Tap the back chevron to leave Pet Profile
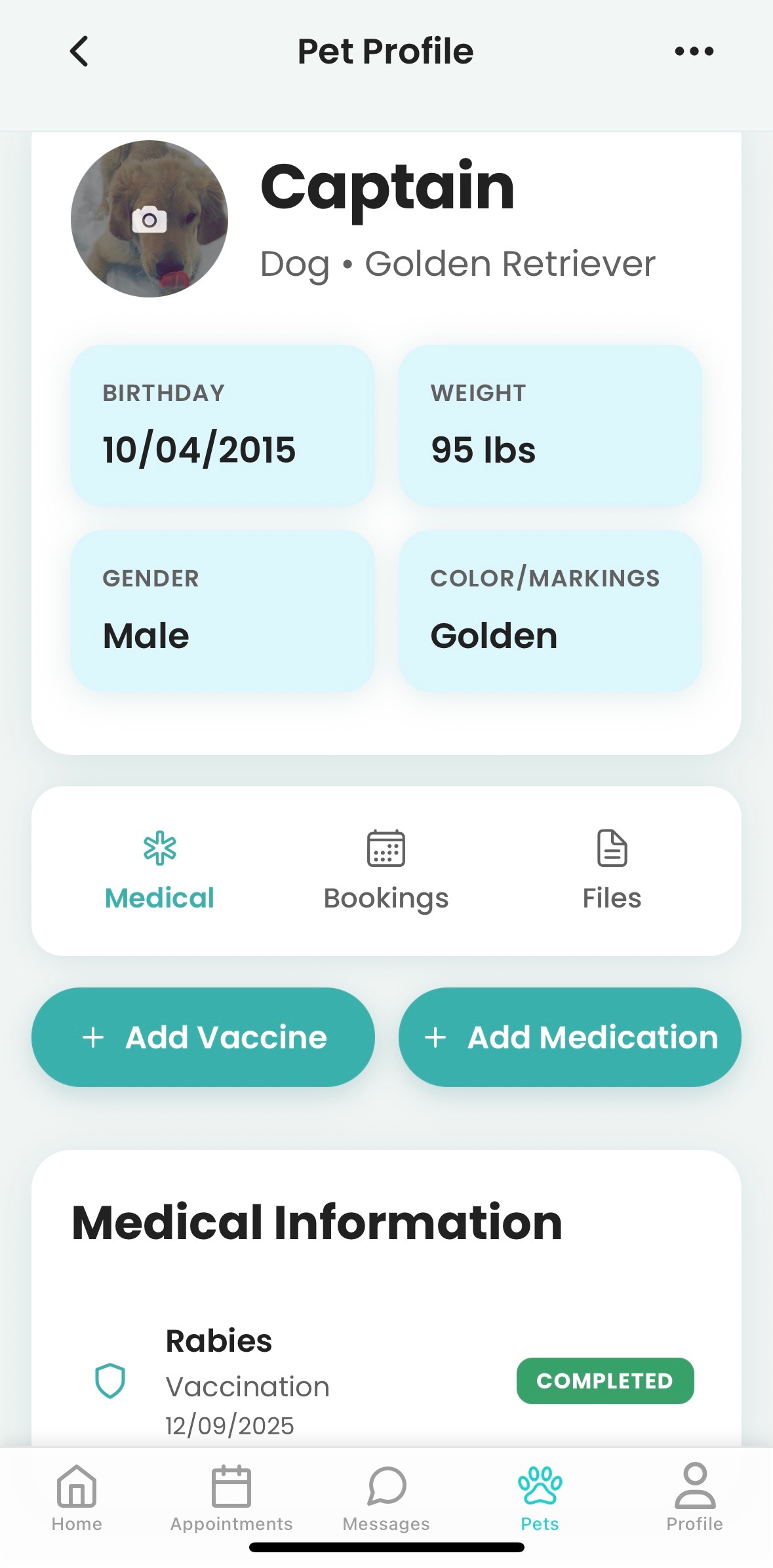This screenshot has height=1568, width=773. [x=79, y=50]
